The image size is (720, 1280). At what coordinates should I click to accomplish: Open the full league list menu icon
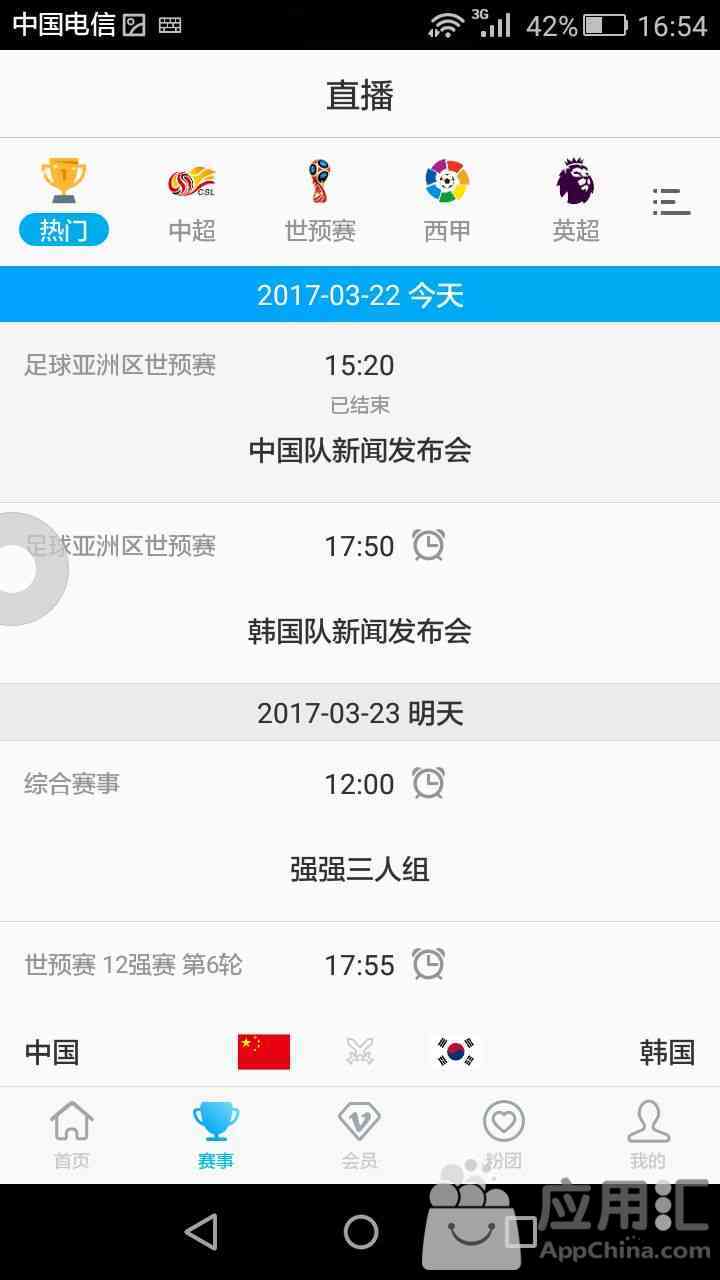(x=671, y=202)
